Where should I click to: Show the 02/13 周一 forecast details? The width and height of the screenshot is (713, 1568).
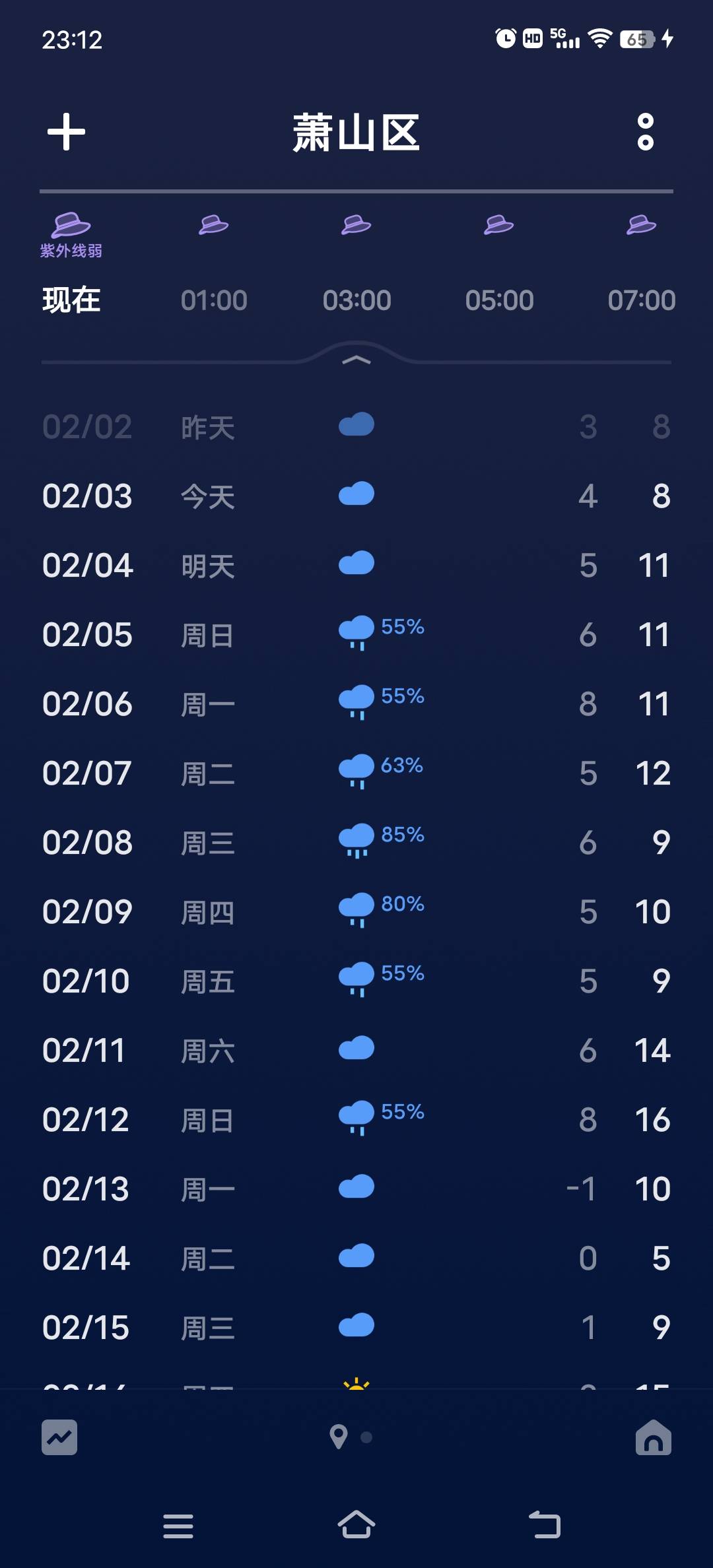click(x=356, y=1189)
